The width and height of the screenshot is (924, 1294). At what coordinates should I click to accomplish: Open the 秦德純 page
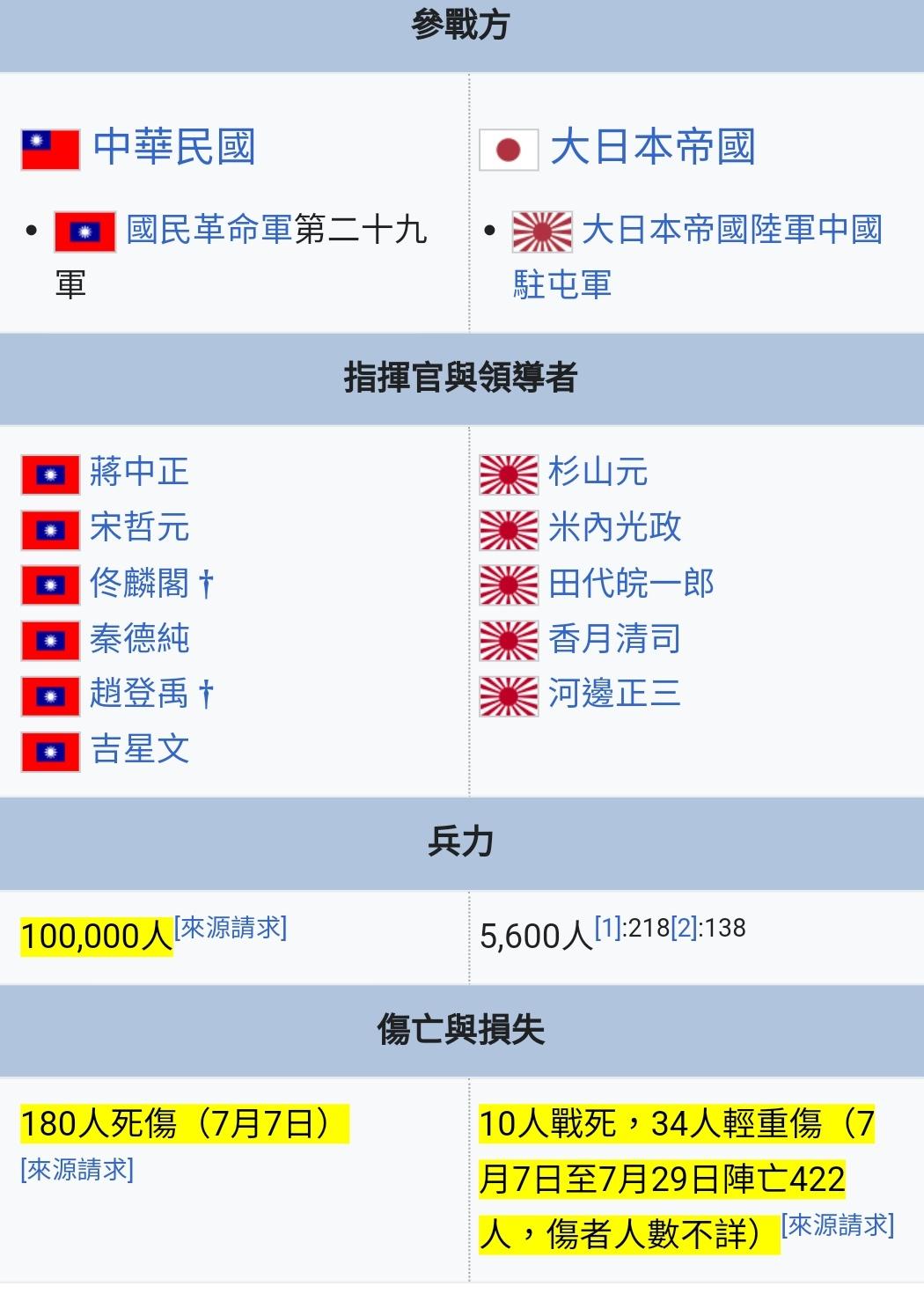139,638
